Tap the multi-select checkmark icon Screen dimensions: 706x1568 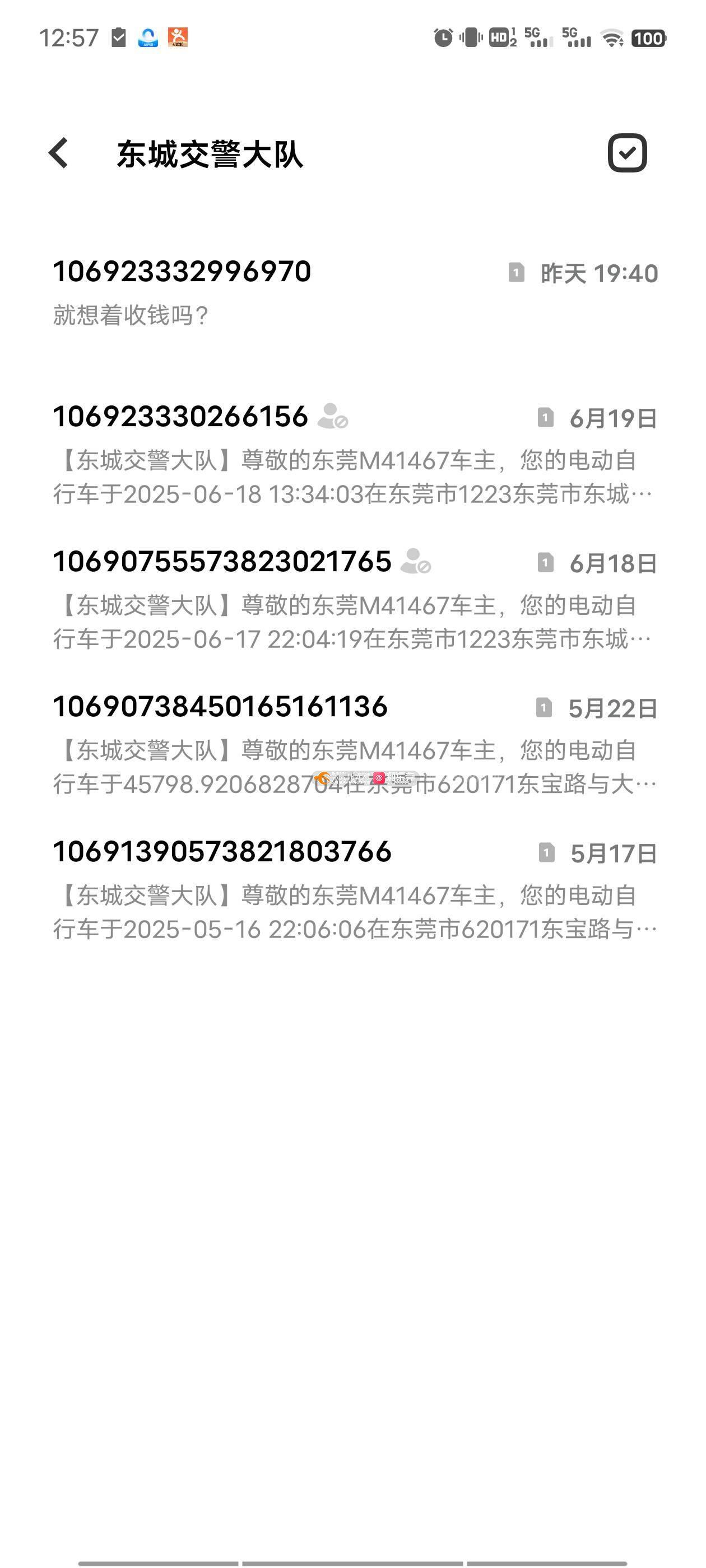click(627, 153)
